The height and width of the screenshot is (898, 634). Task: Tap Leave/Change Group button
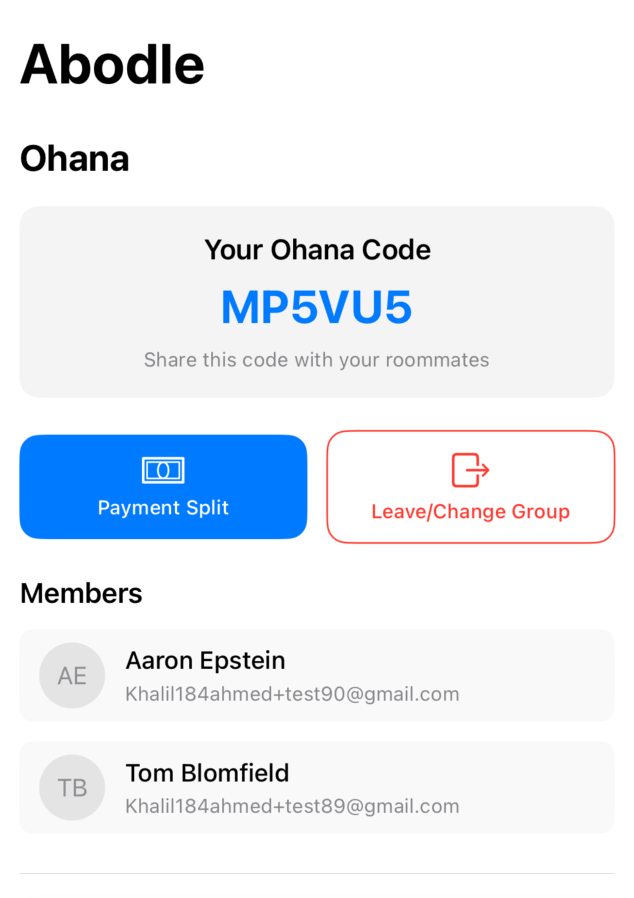pos(470,487)
